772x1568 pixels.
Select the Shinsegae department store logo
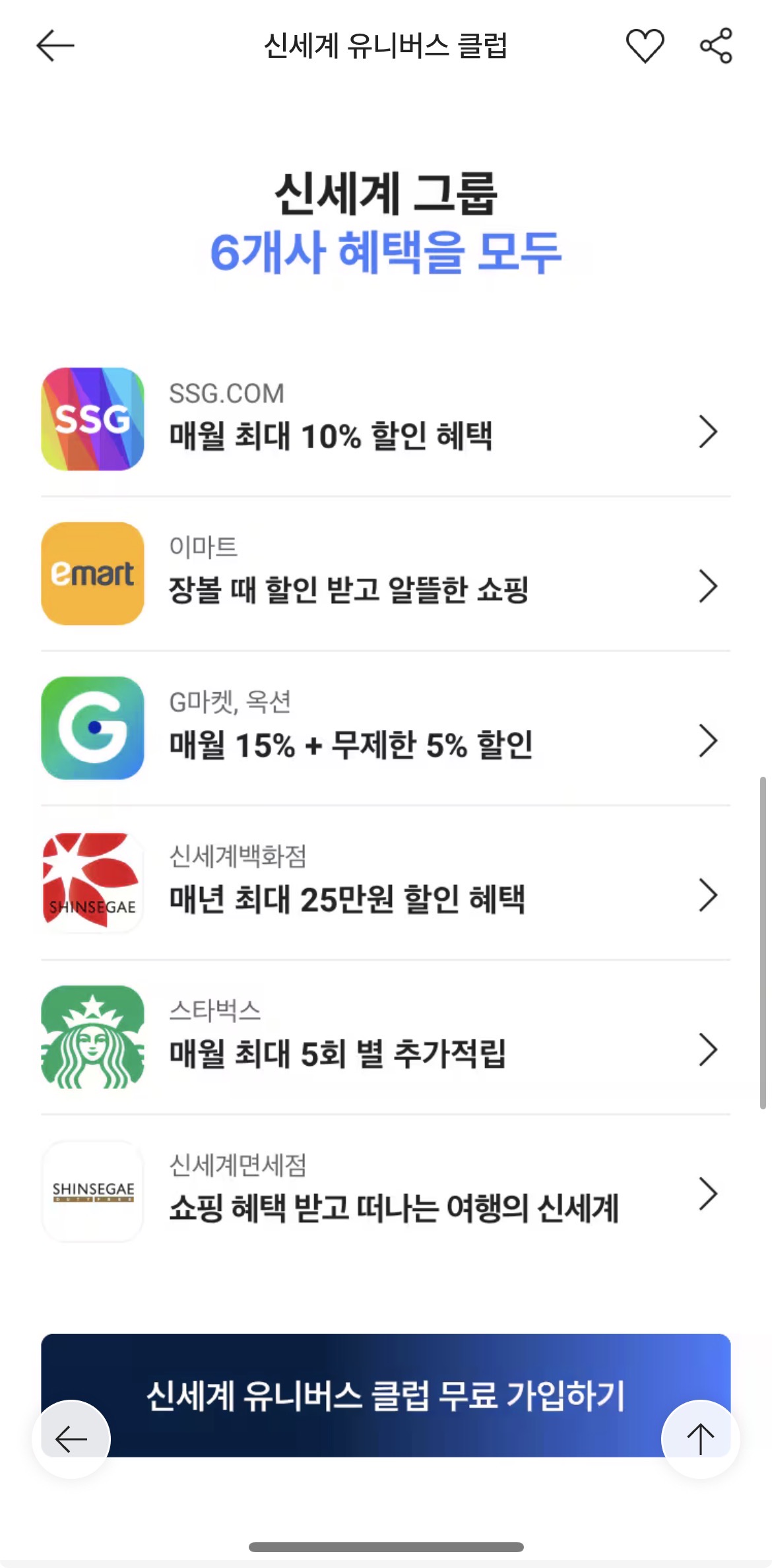[x=92, y=883]
